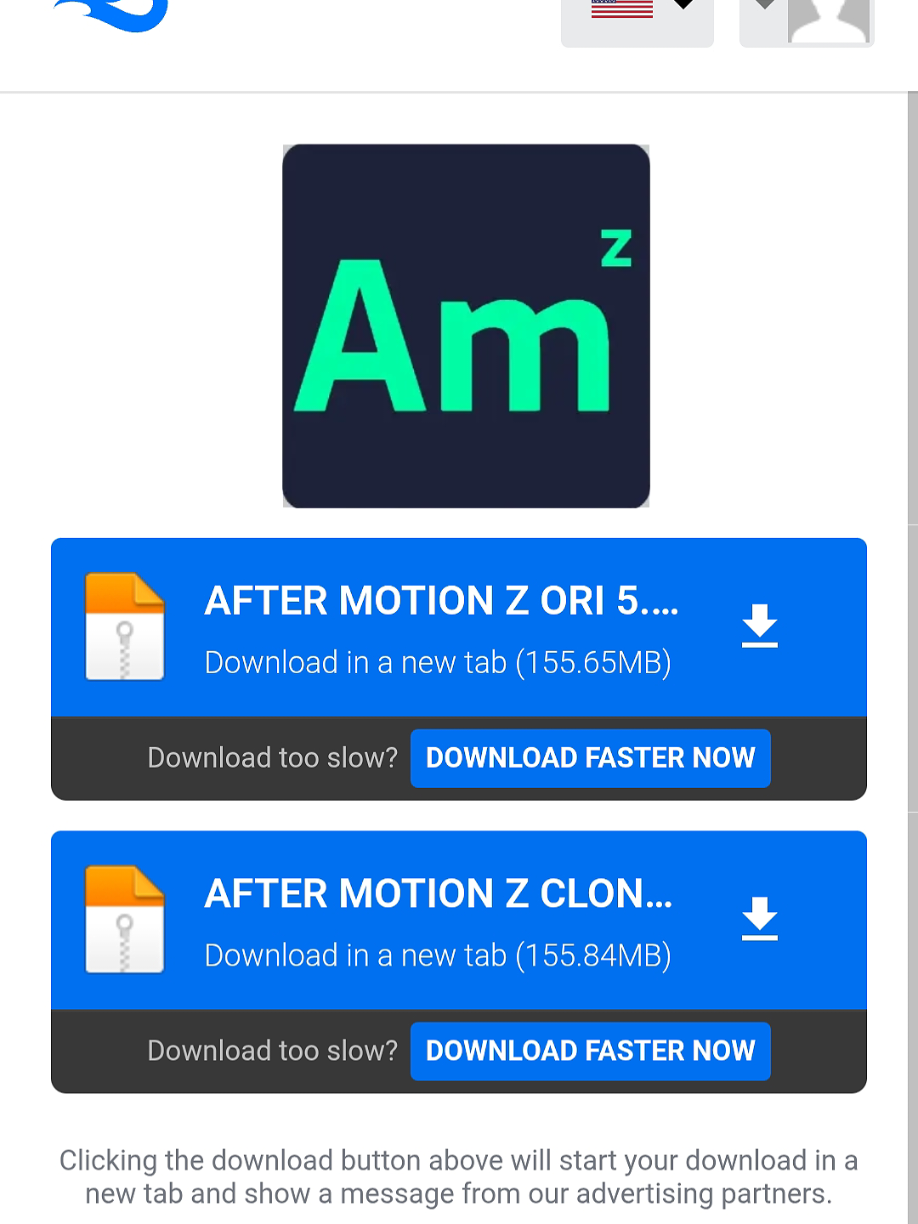Image resolution: width=918 pixels, height=1224 pixels.
Task: Click the advertising partners notice text
Action: (458, 1176)
